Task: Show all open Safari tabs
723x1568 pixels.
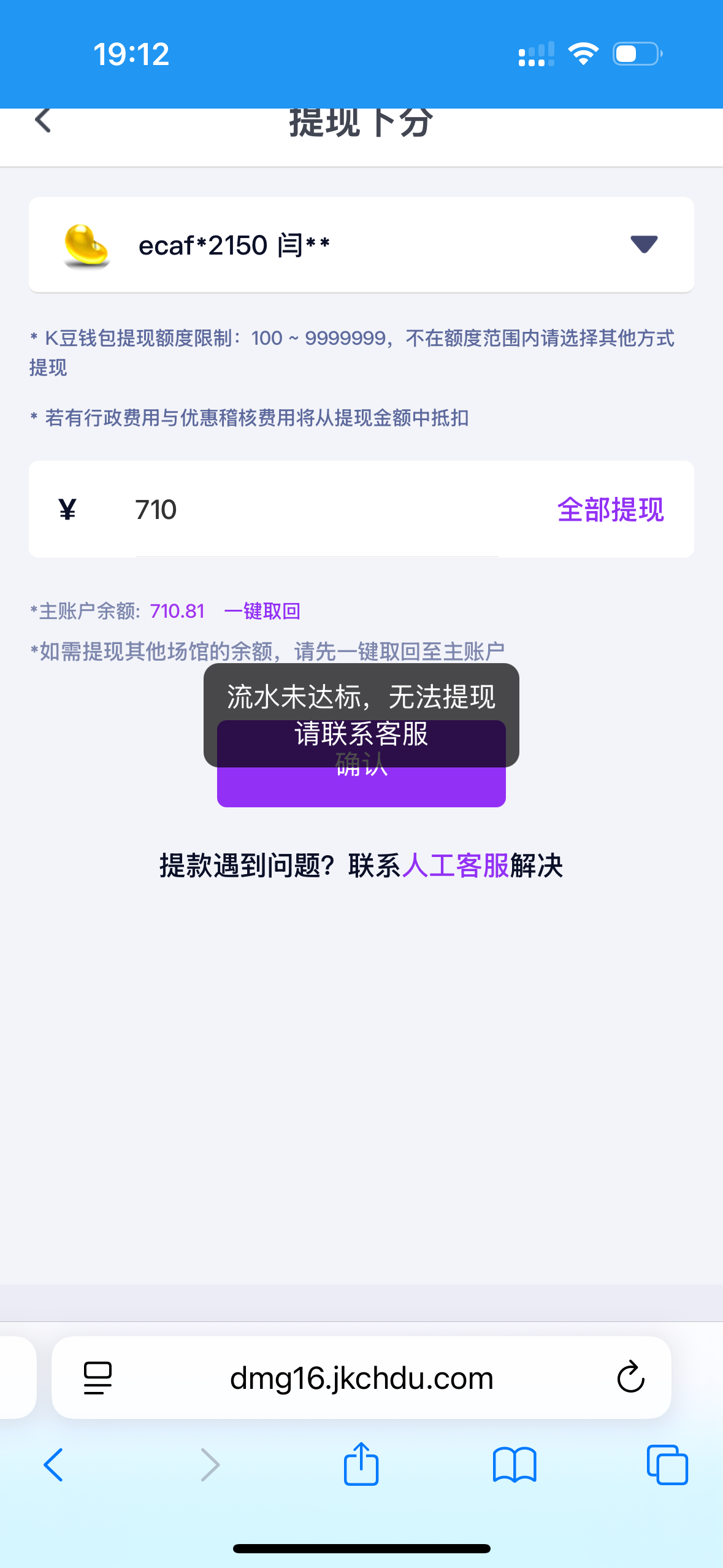Action: [x=667, y=1465]
